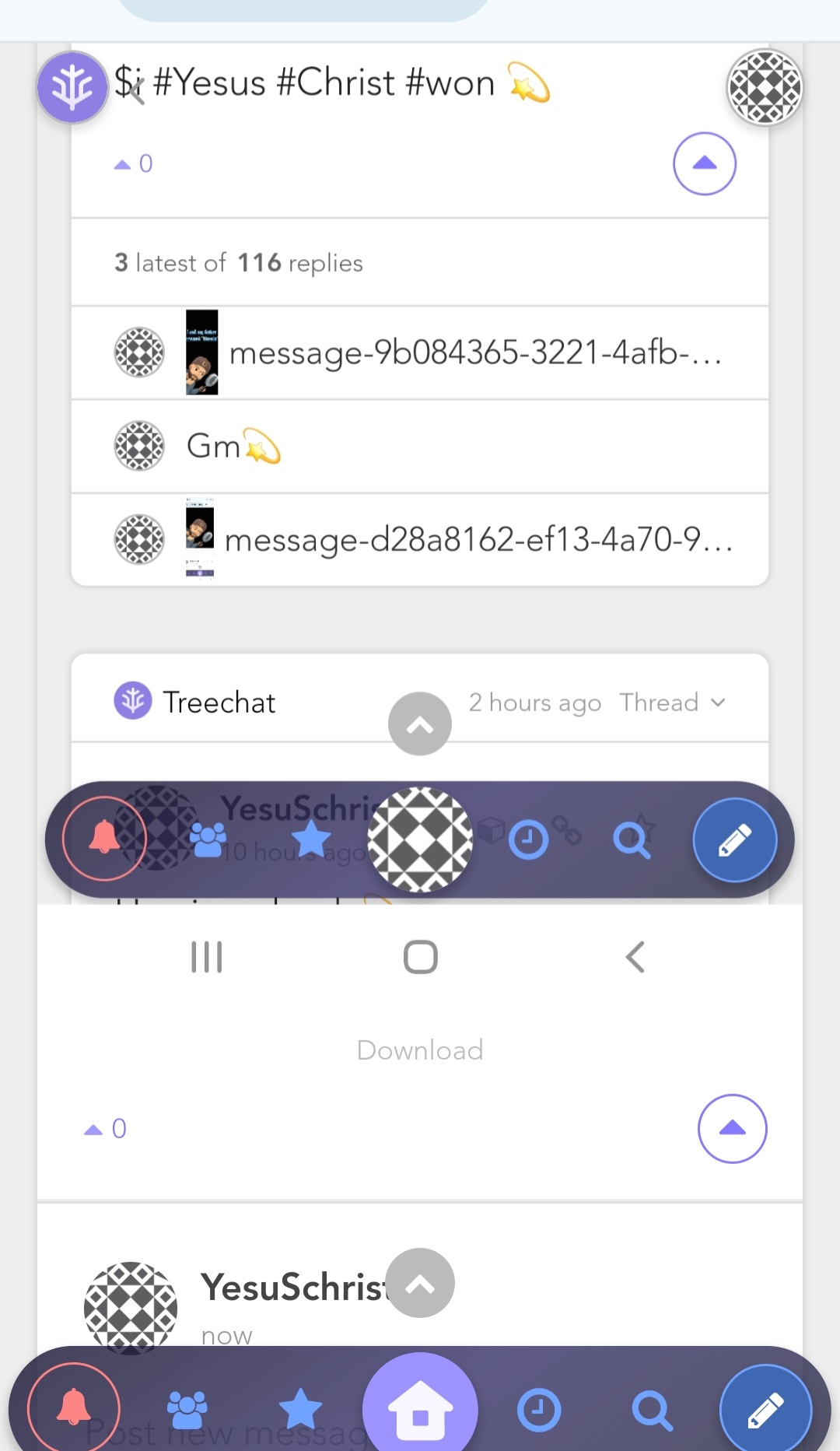The width and height of the screenshot is (840, 1451).
Task: Upvote the post using the circle arrow below Download
Action: [732, 1128]
